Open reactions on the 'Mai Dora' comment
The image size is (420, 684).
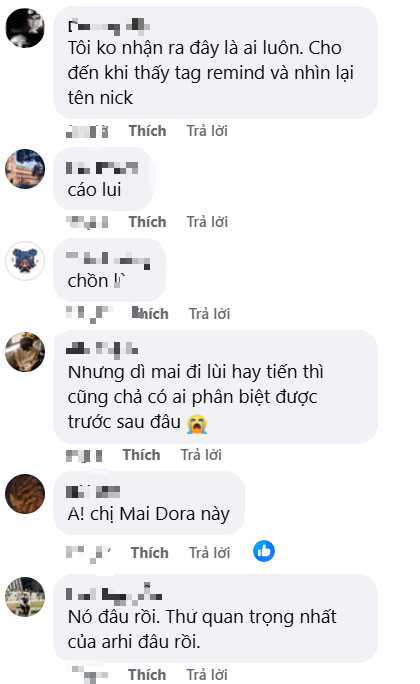pos(264,551)
